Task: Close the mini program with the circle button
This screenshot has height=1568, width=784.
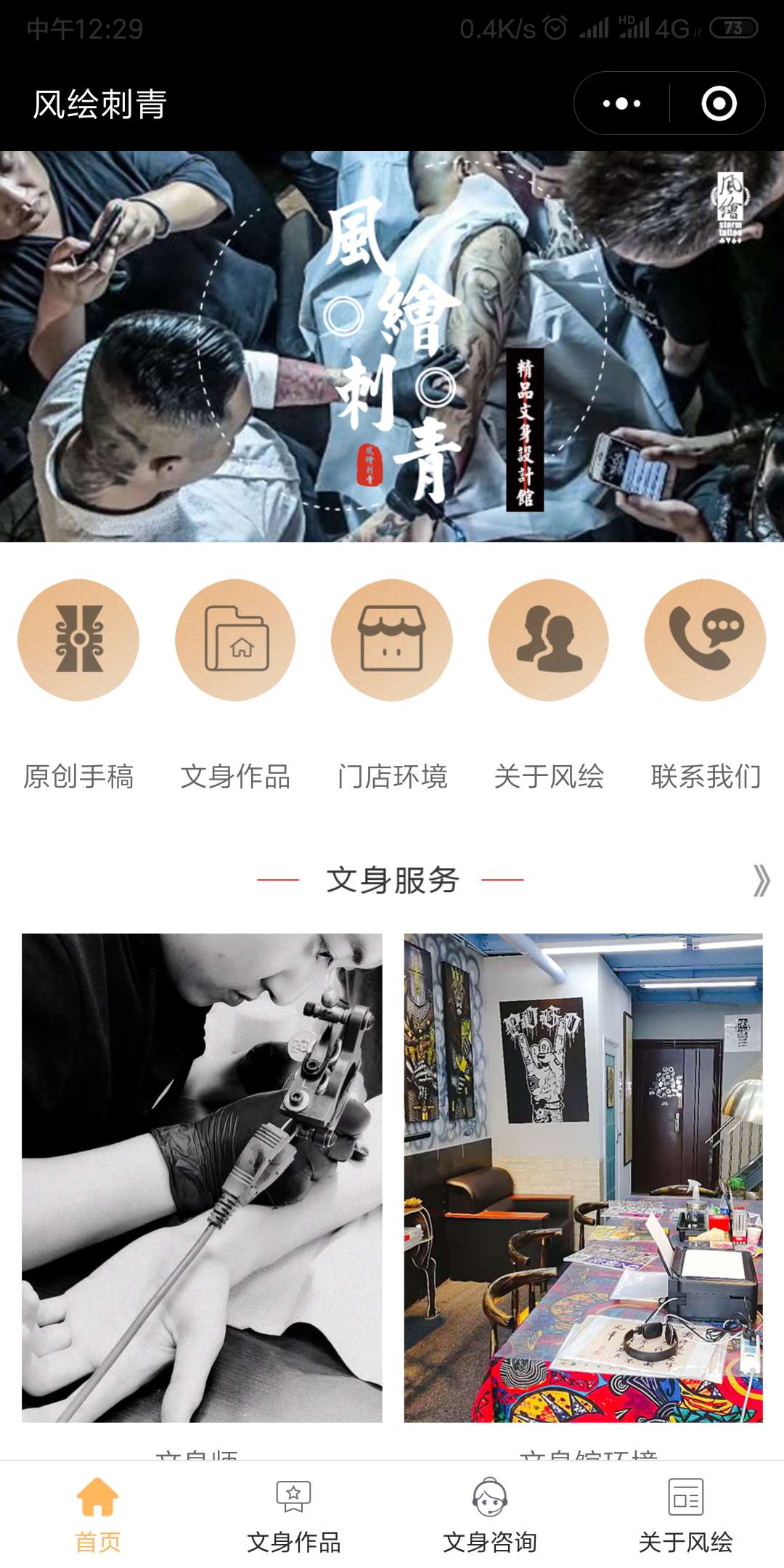Action: pos(719,104)
